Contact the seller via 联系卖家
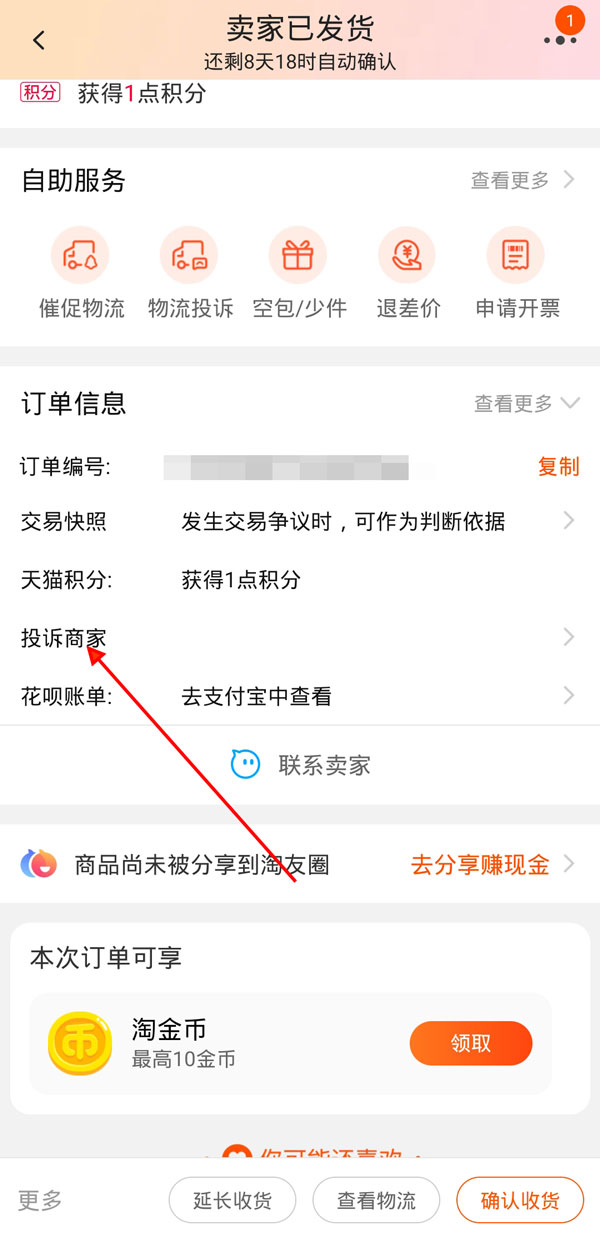This screenshot has width=600, height=1243. [x=301, y=765]
